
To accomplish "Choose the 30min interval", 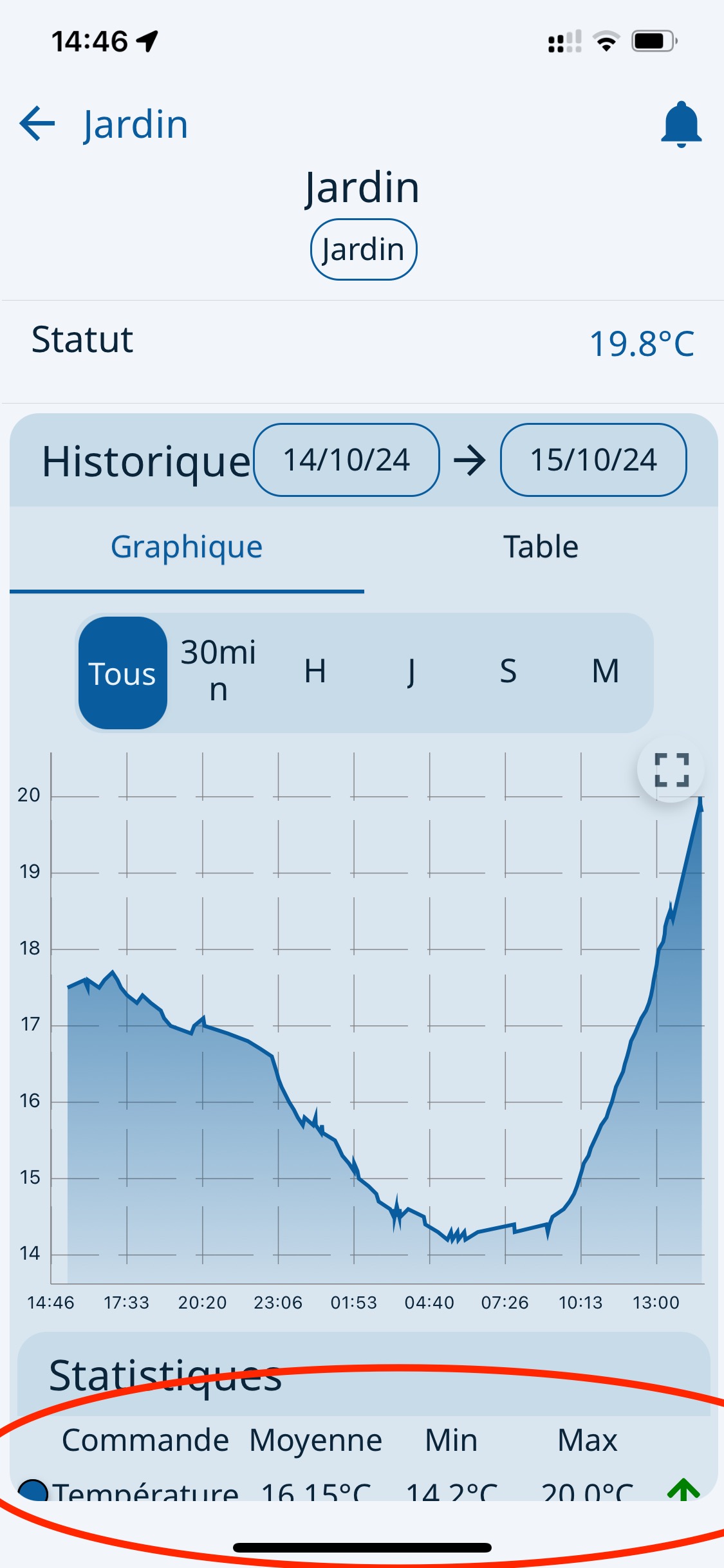I will click(218, 671).
